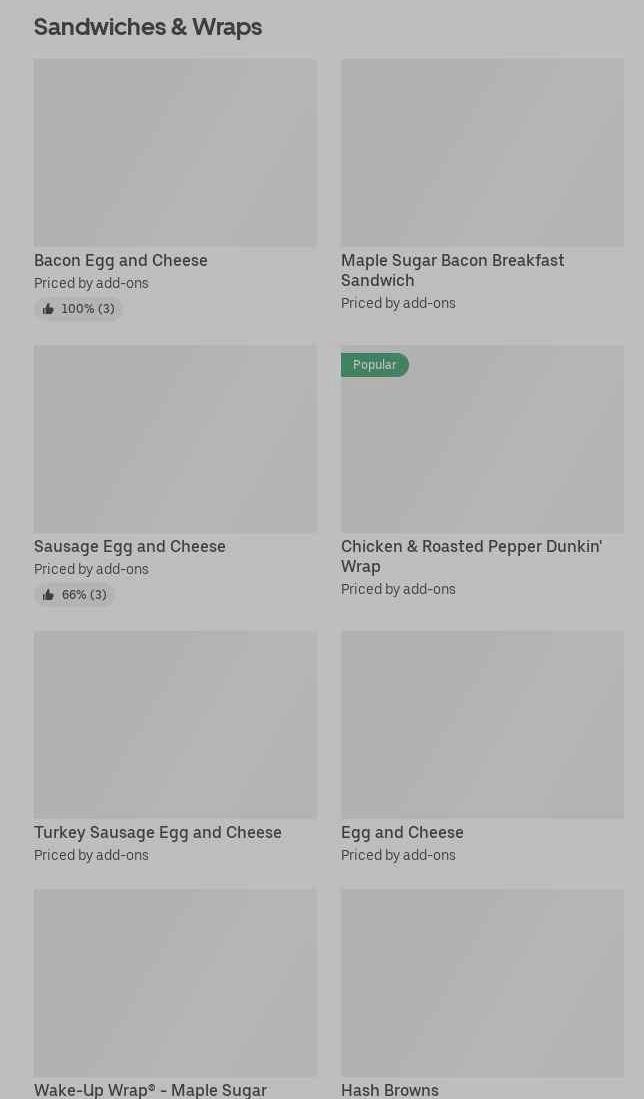Choose Turkey Sausage Egg and Cheese
This screenshot has width=644, height=1099.
tap(175, 725)
